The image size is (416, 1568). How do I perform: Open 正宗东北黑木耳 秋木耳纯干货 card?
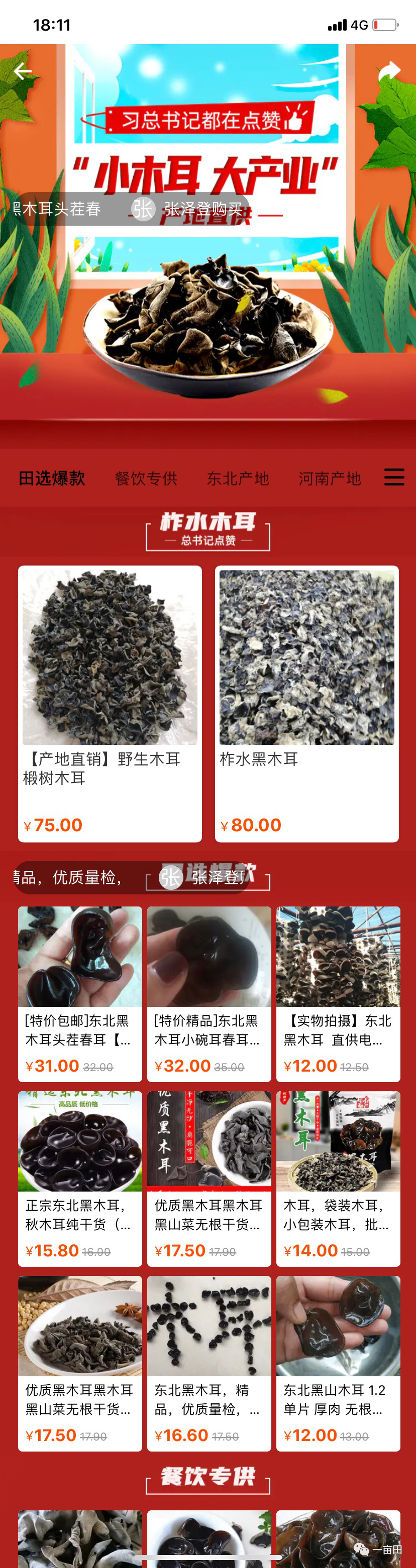pos(80,1178)
